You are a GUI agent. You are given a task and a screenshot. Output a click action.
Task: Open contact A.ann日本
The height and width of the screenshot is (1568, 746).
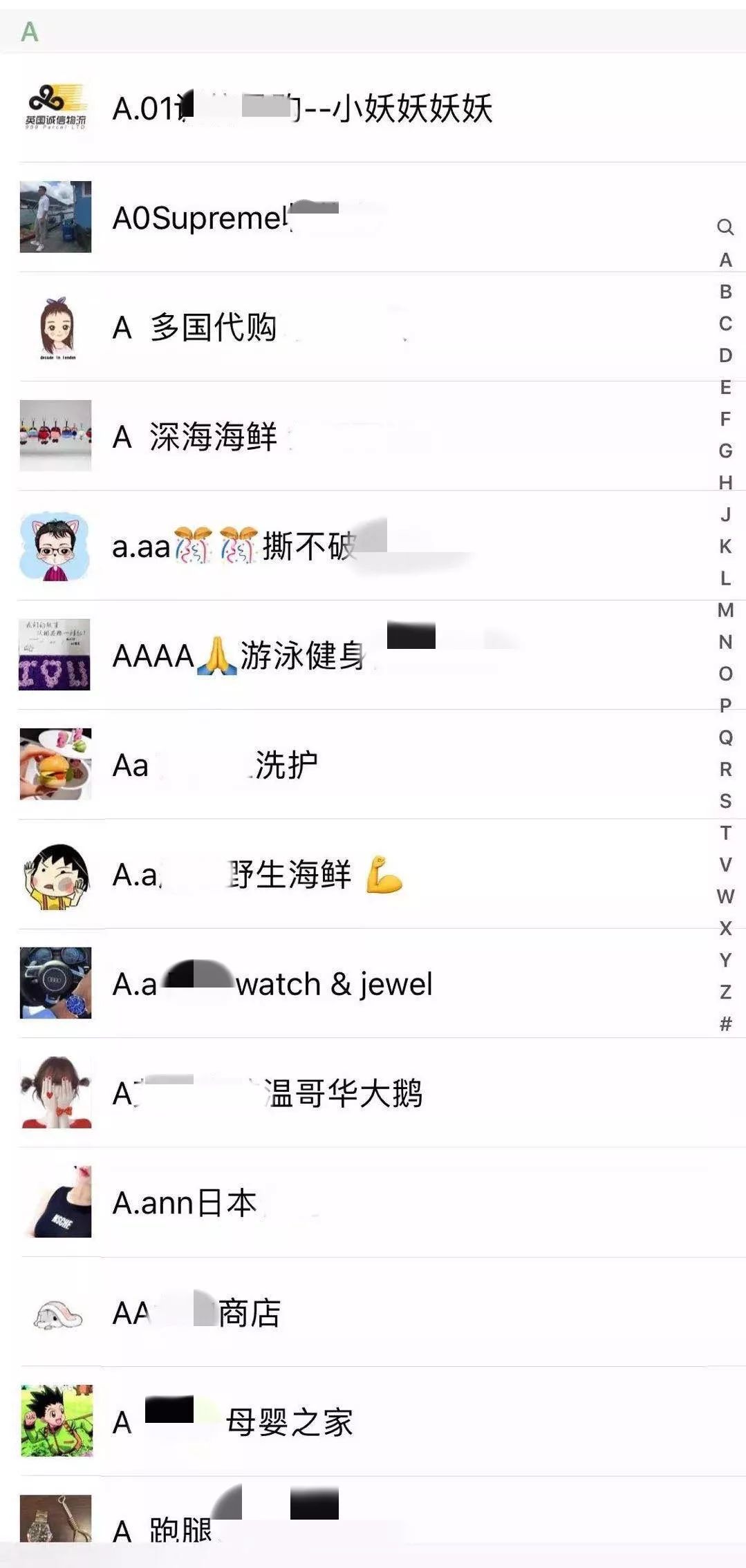(x=185, y=1202)
